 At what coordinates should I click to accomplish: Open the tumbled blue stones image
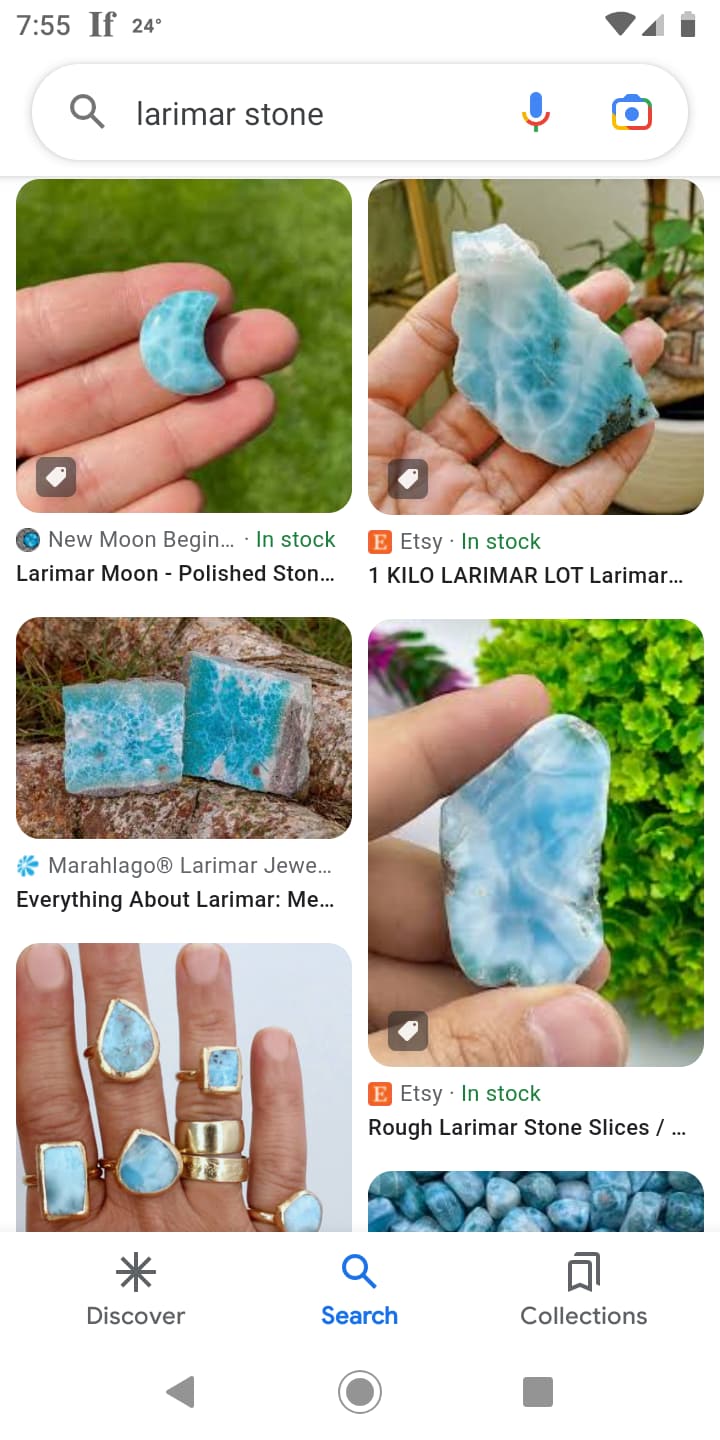tap(536, 1201)
